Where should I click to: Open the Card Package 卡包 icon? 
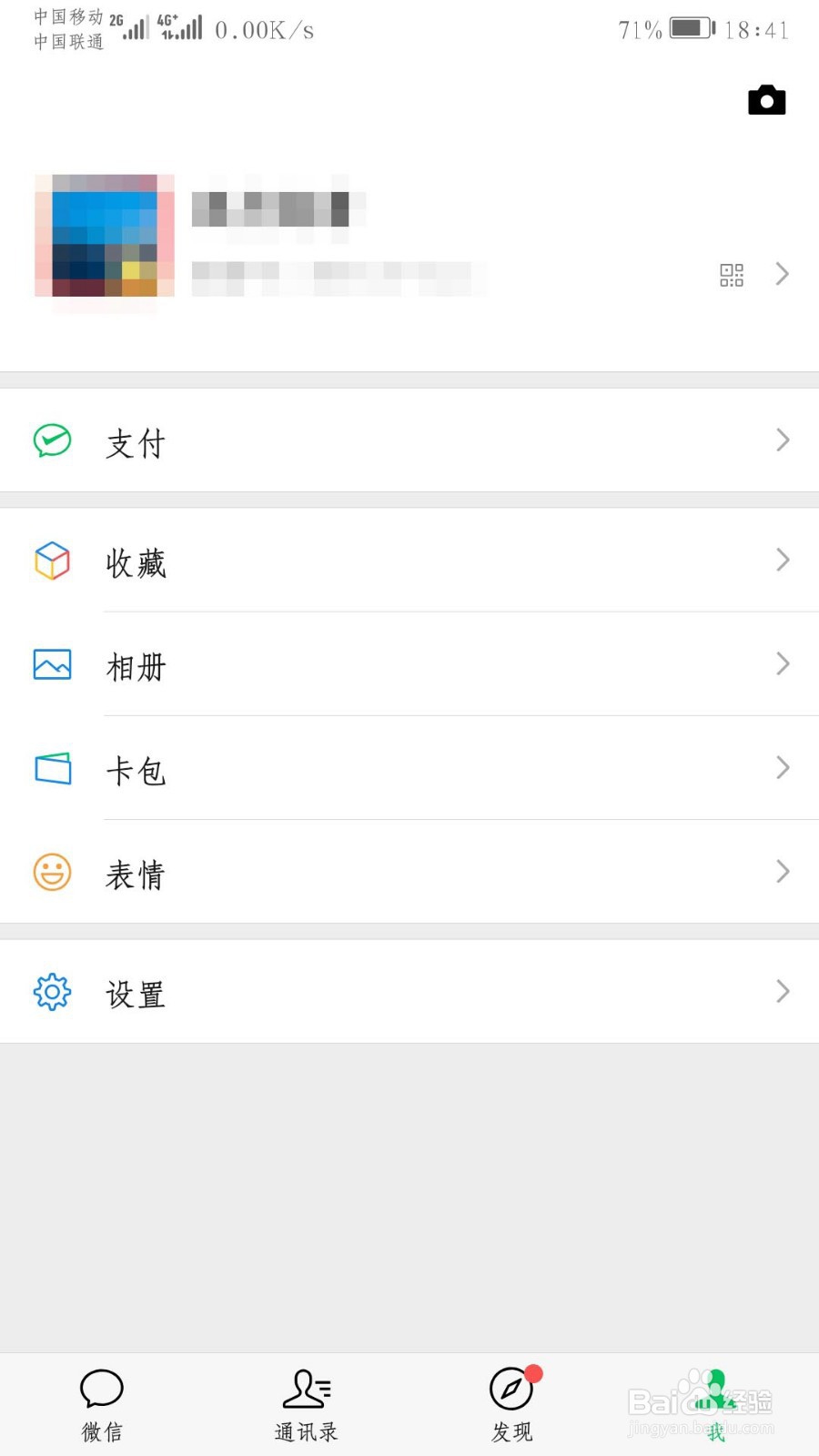click(x=52, y=768)
